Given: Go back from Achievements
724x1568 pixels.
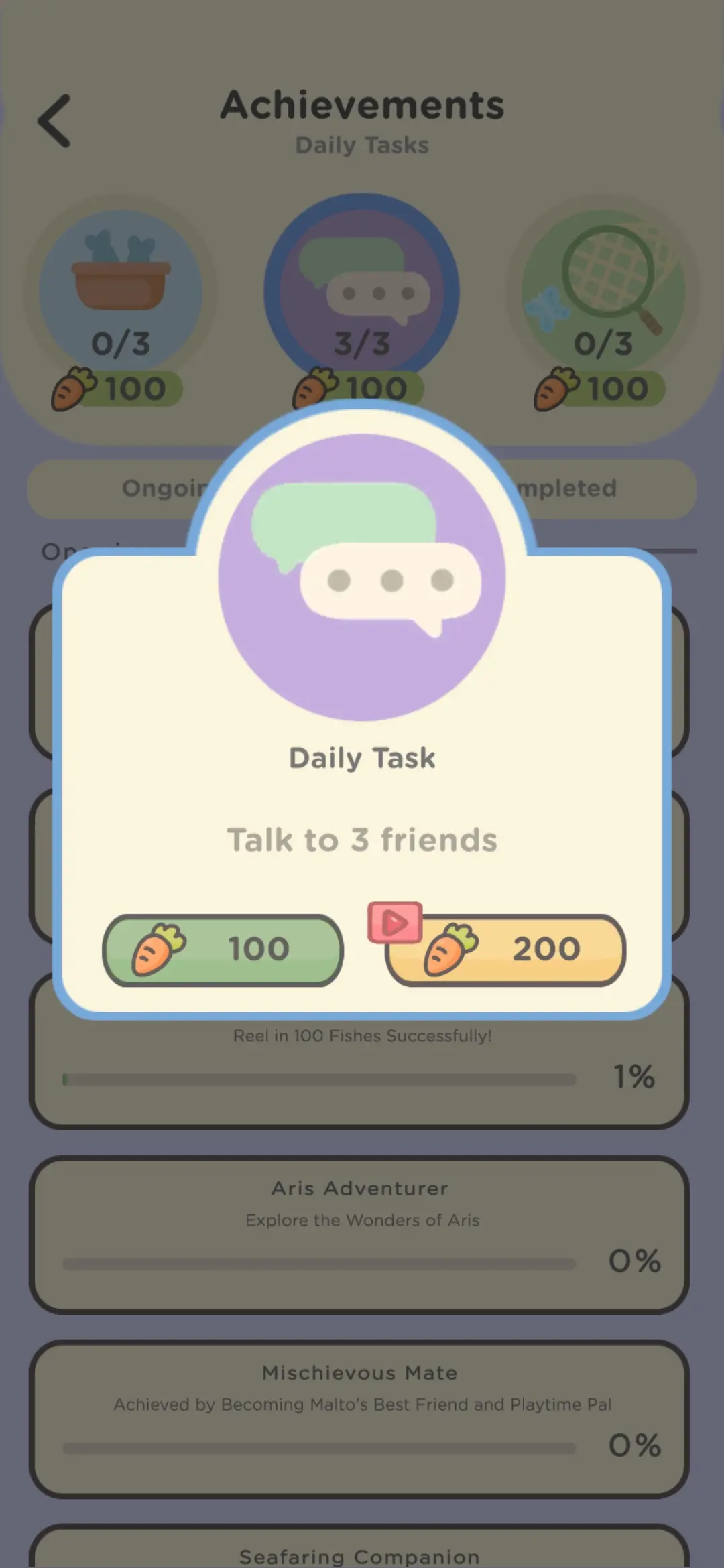Looking at the screenshot, I should (x=54, y=121).
